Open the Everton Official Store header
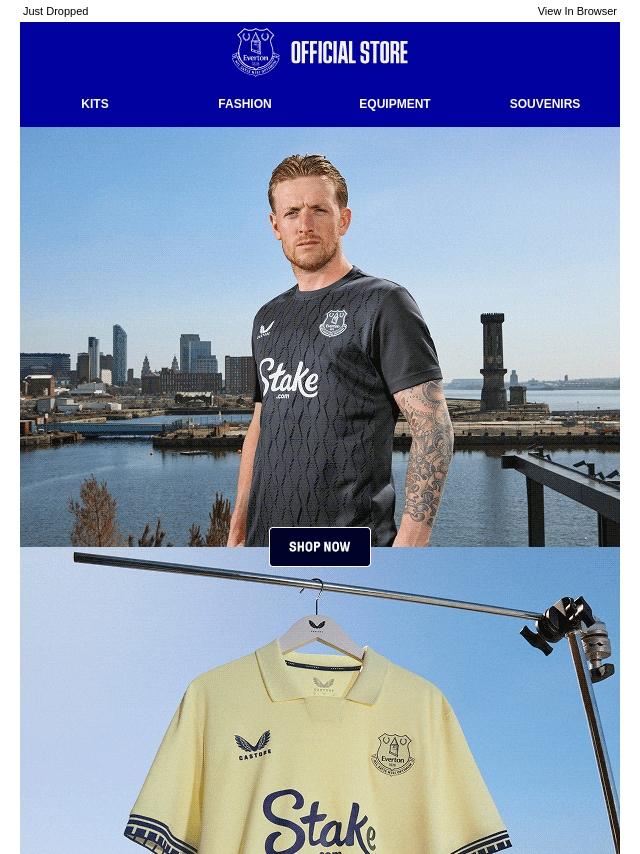Viewport: 640px width, 854px height. coord(320,52)
